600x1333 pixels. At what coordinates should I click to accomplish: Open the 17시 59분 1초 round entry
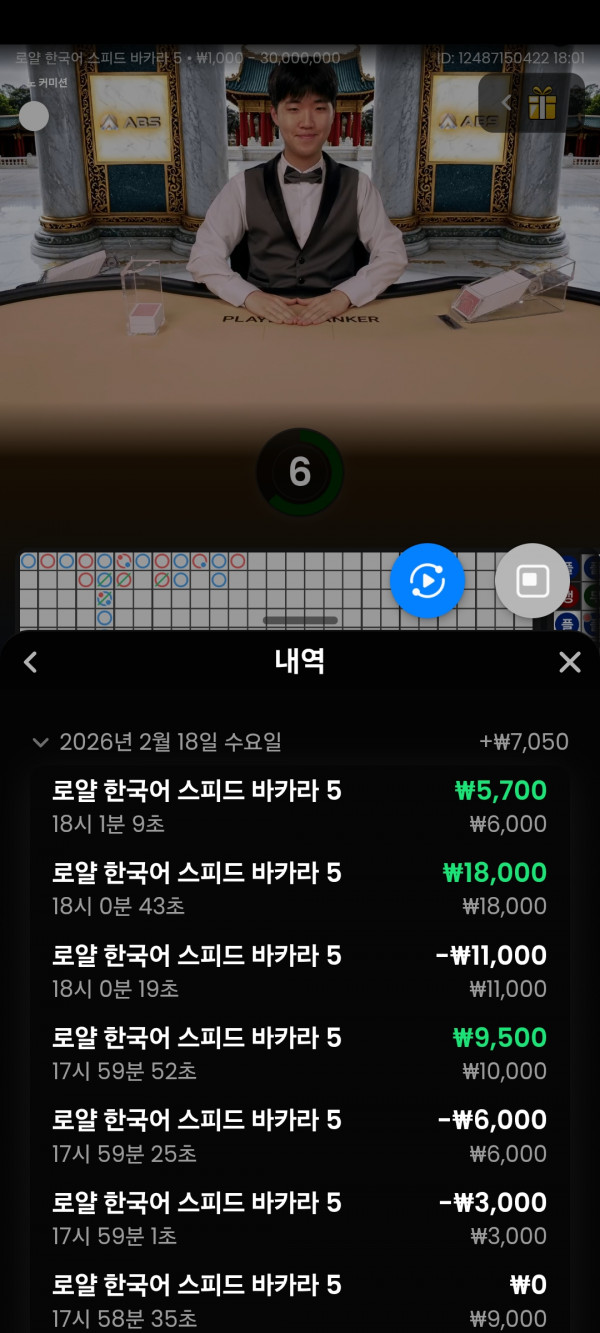tap(299, 1219)
